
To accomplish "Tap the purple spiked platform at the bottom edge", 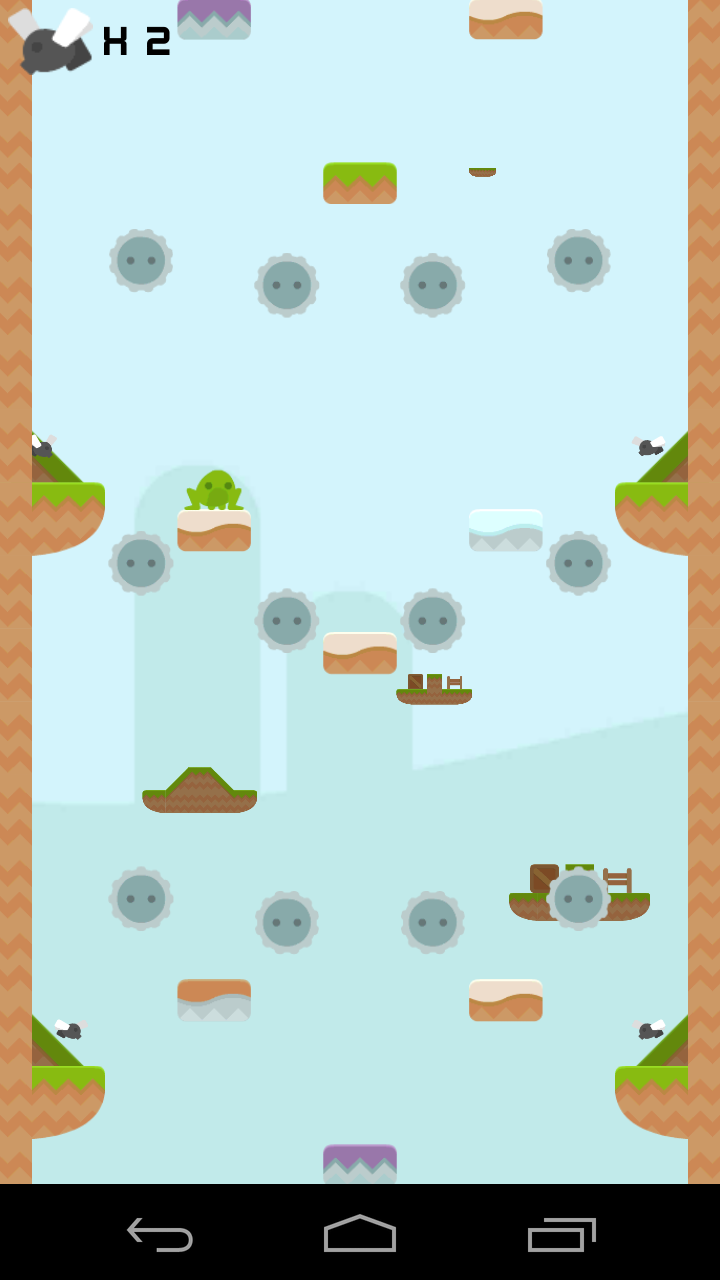I will [360, 1163].
